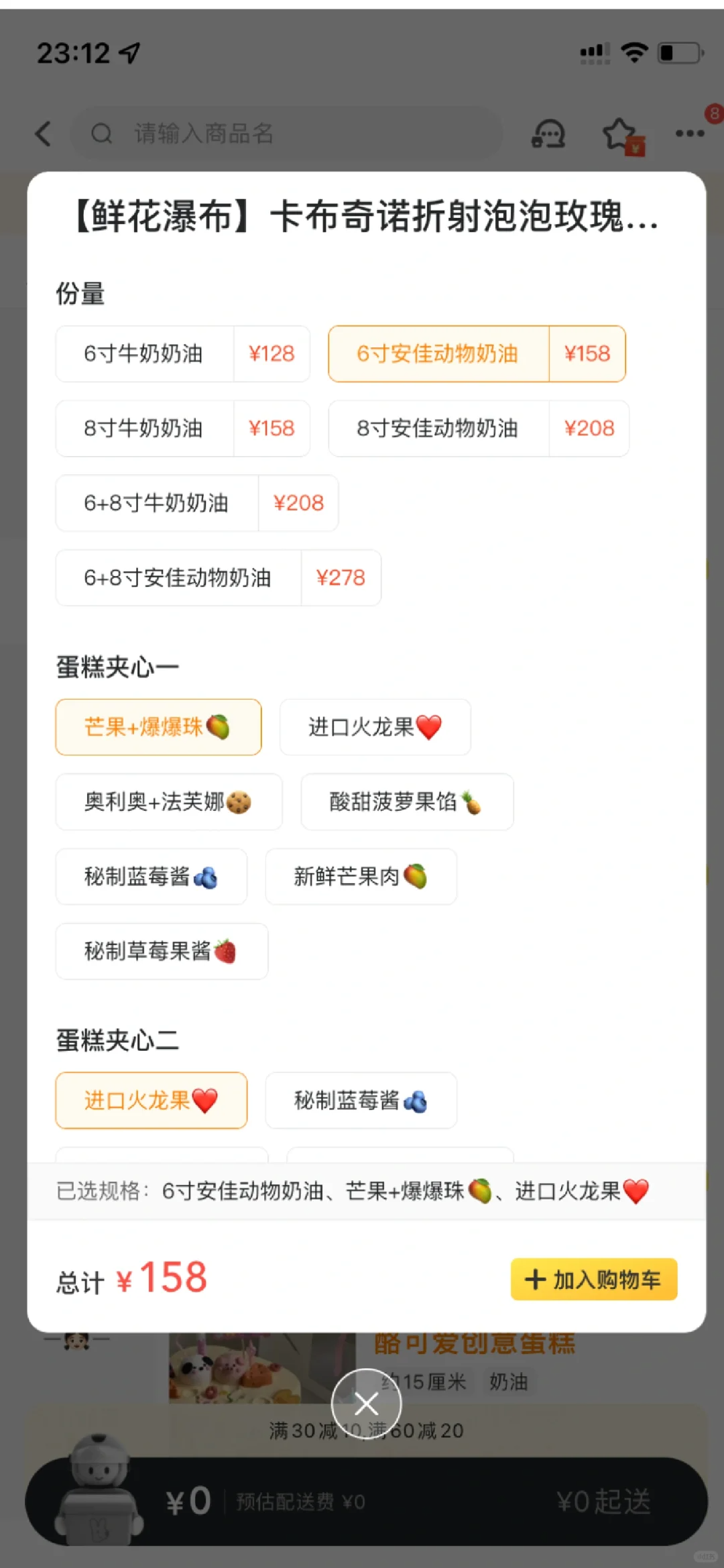Tap the 加入购物车 button

[593, 1279]
